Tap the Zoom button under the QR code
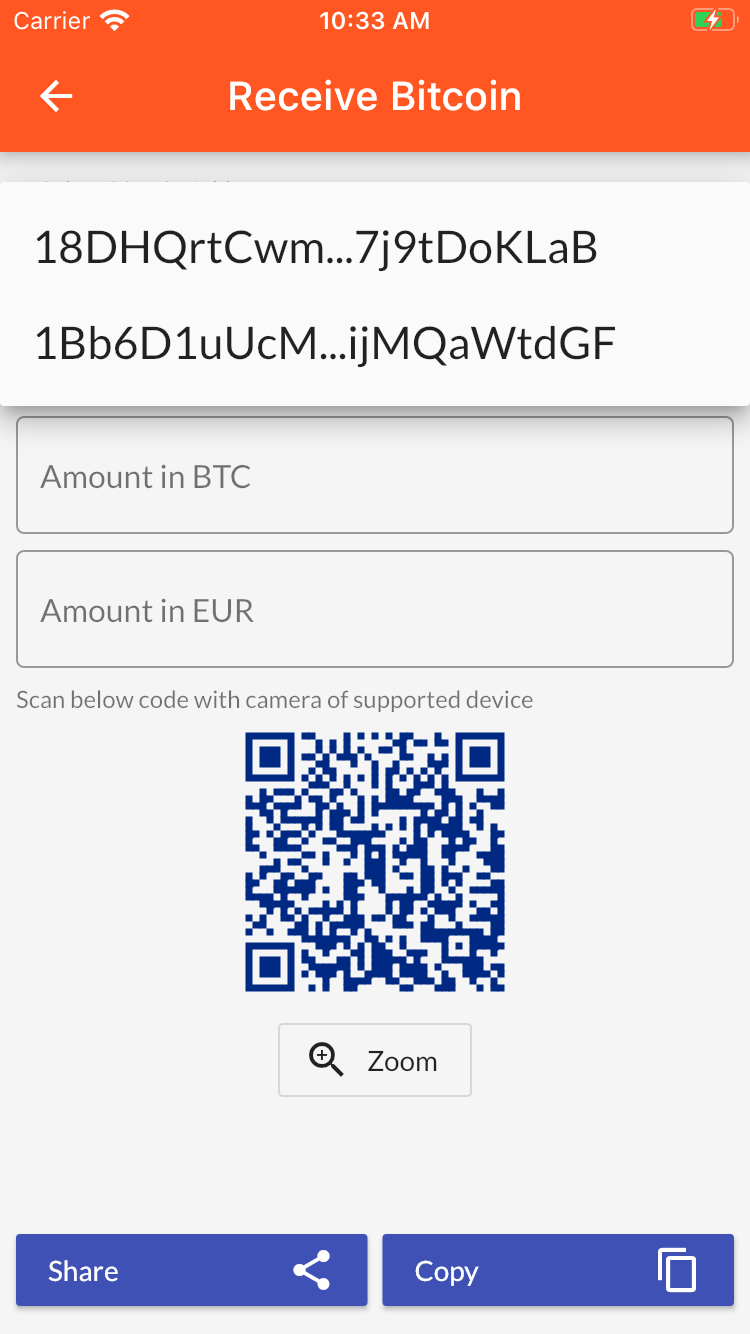 [375, 1060]
